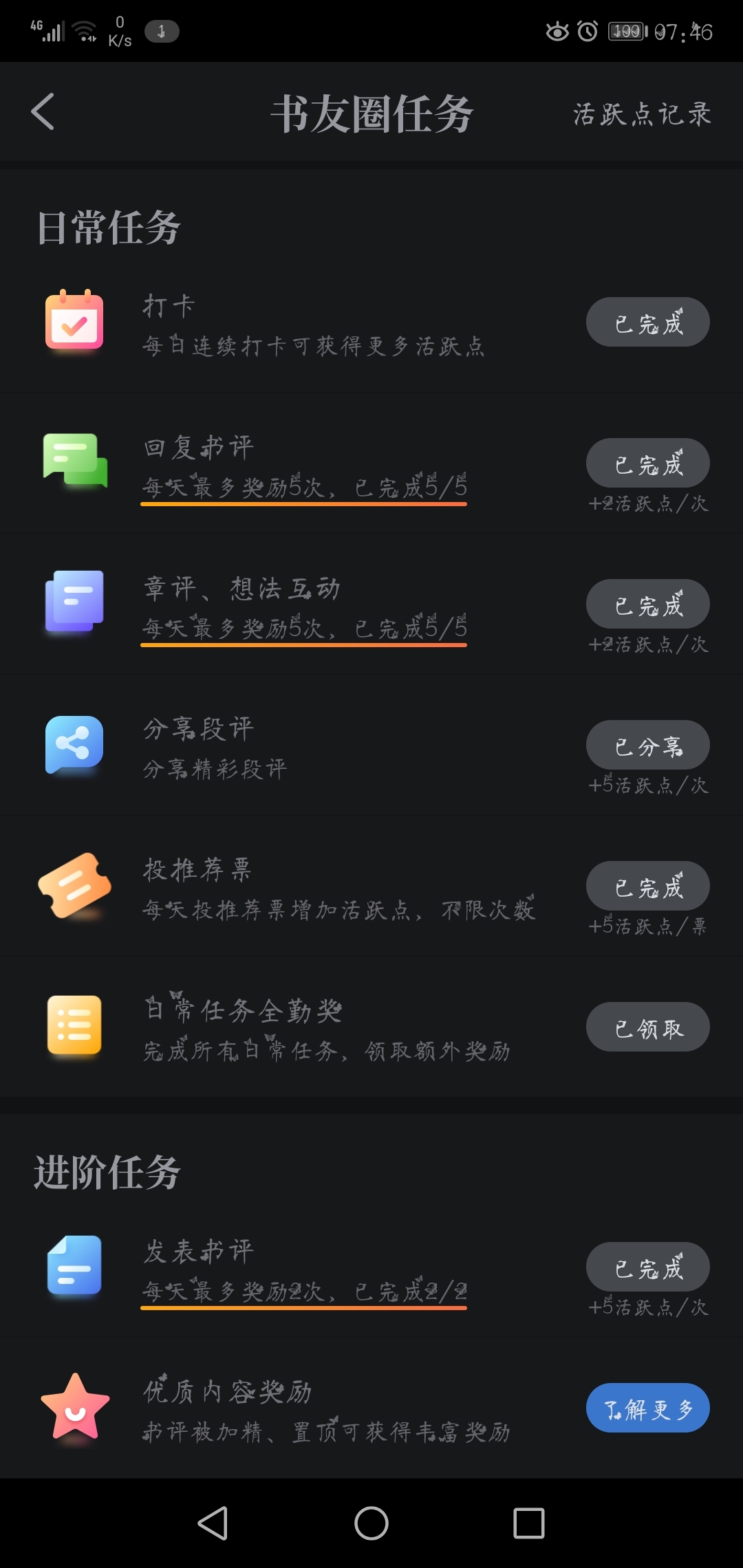Tap 已完成 button for 投推荐票

pos(647,886)
